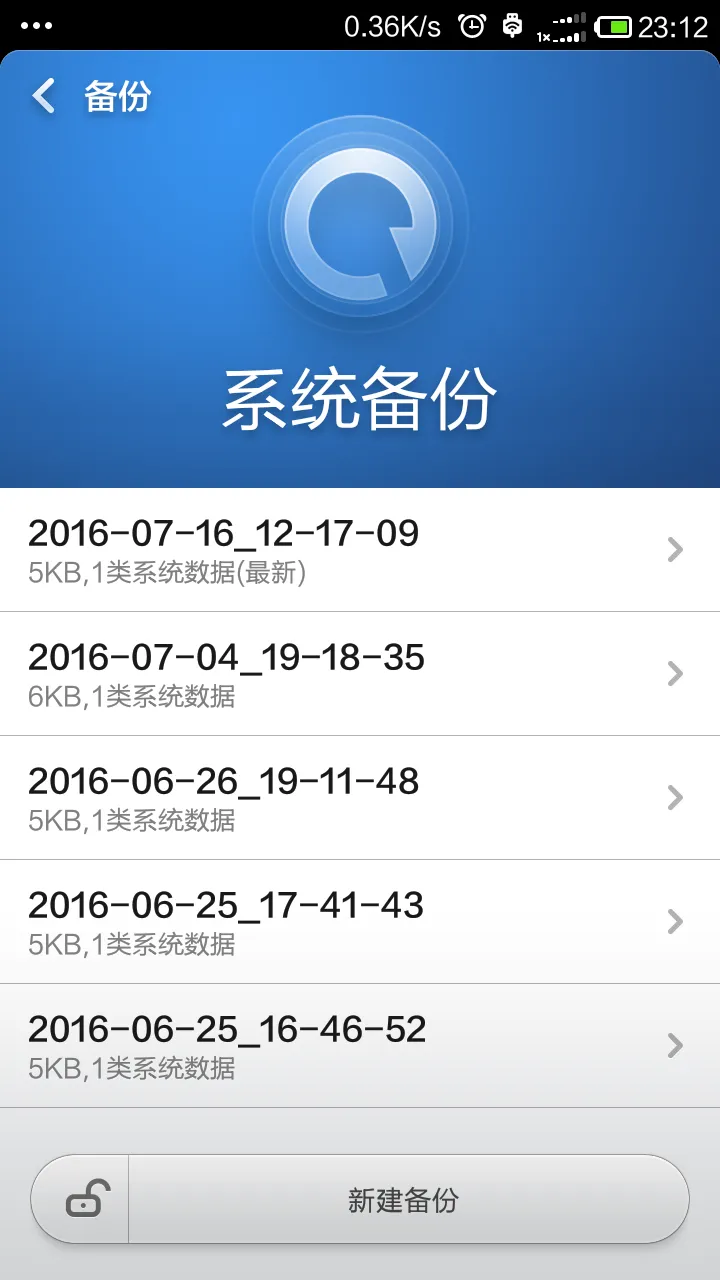Open backup 2016-06-25_16-46-52
The image size is (720, 1280).
(360, 1045)
